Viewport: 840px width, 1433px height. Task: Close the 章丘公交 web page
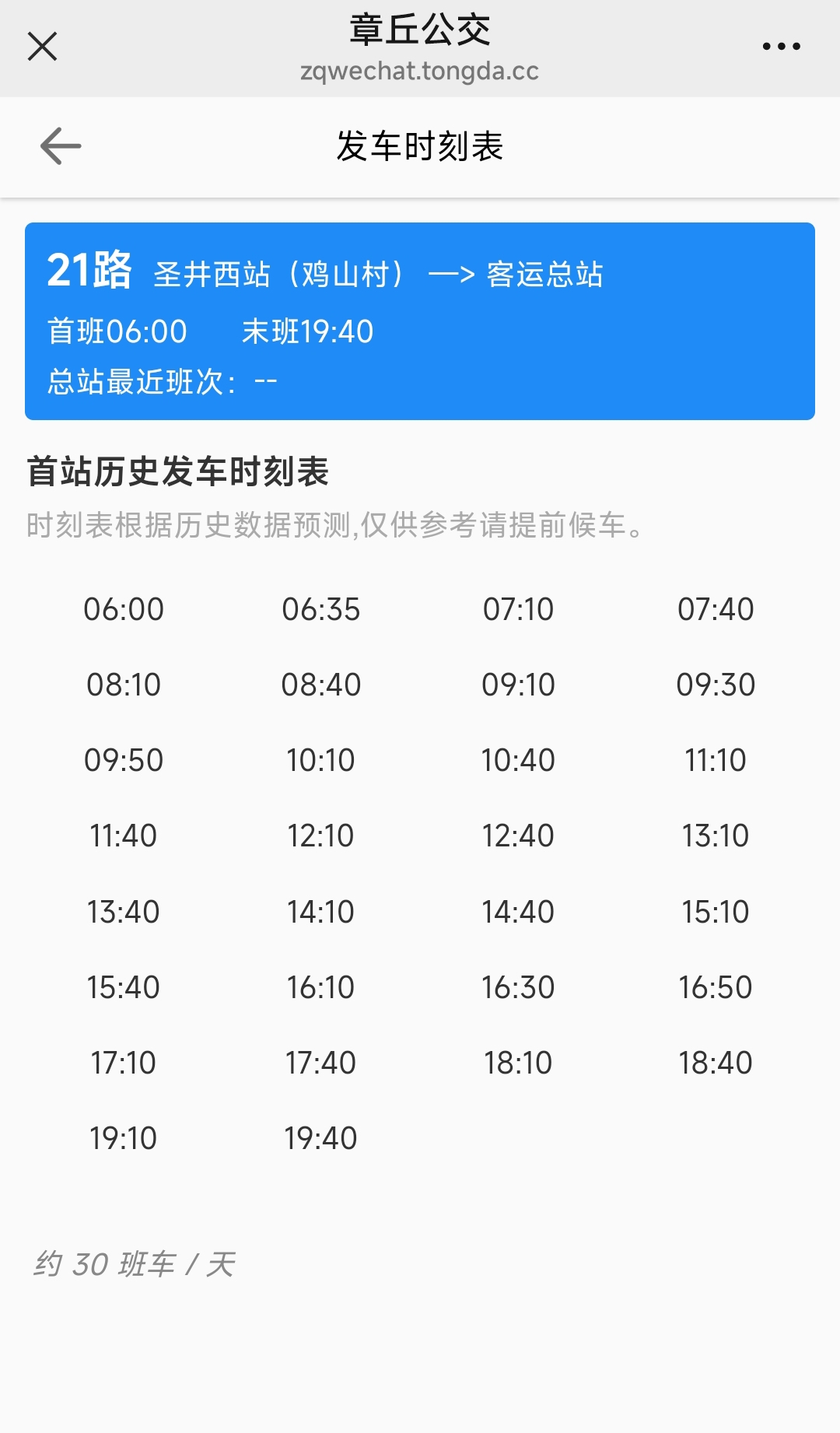point(43,46)
